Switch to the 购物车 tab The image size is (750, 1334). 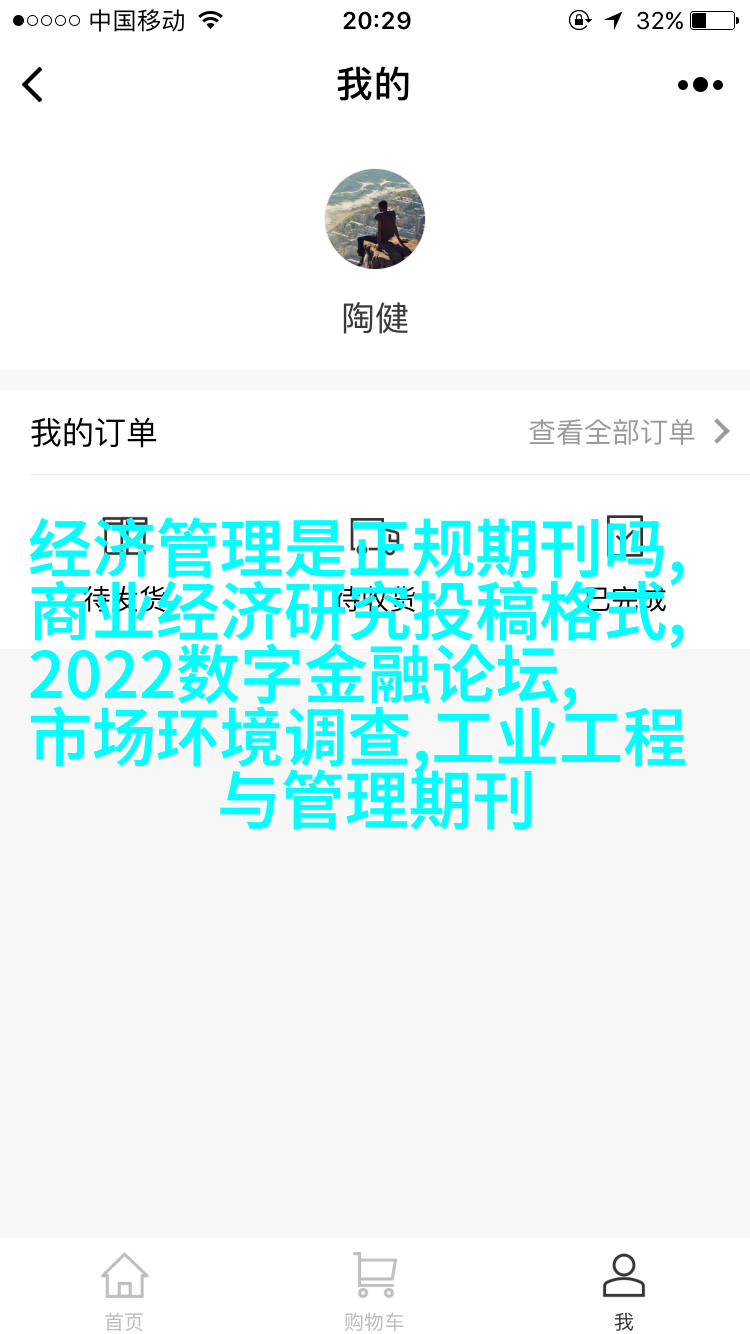(x=375, y=1290)
